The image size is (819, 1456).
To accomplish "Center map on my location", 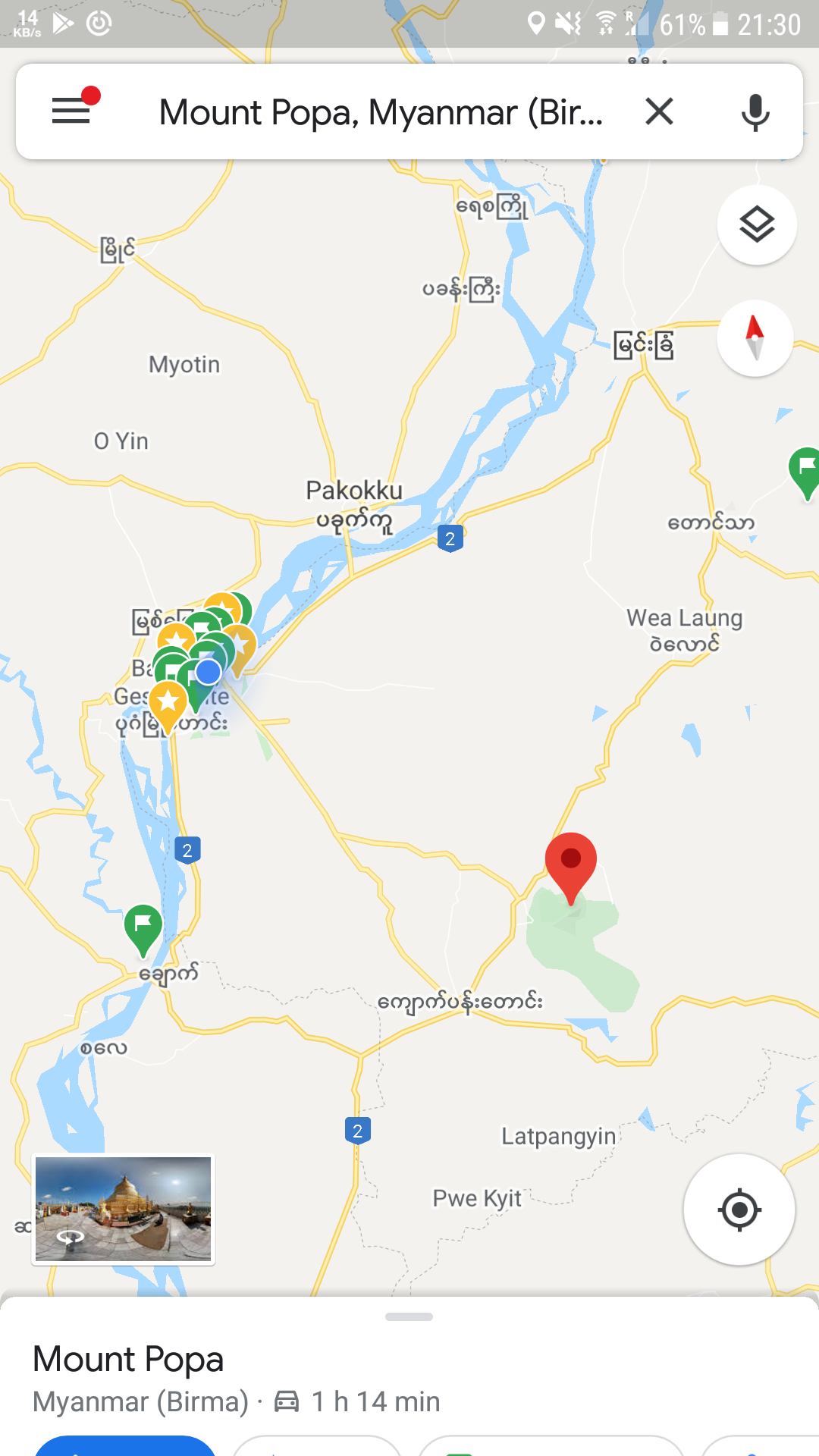I will pyautogui.click(x=739, y=1210).
